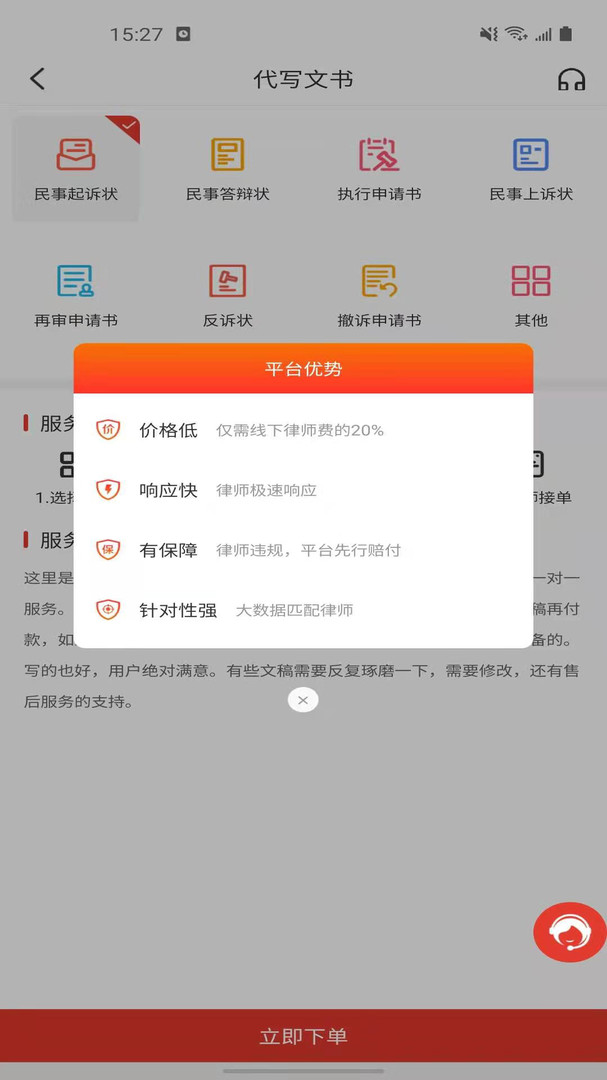
Task: Choose 再审申请书 option
Action: click(76, 295)
